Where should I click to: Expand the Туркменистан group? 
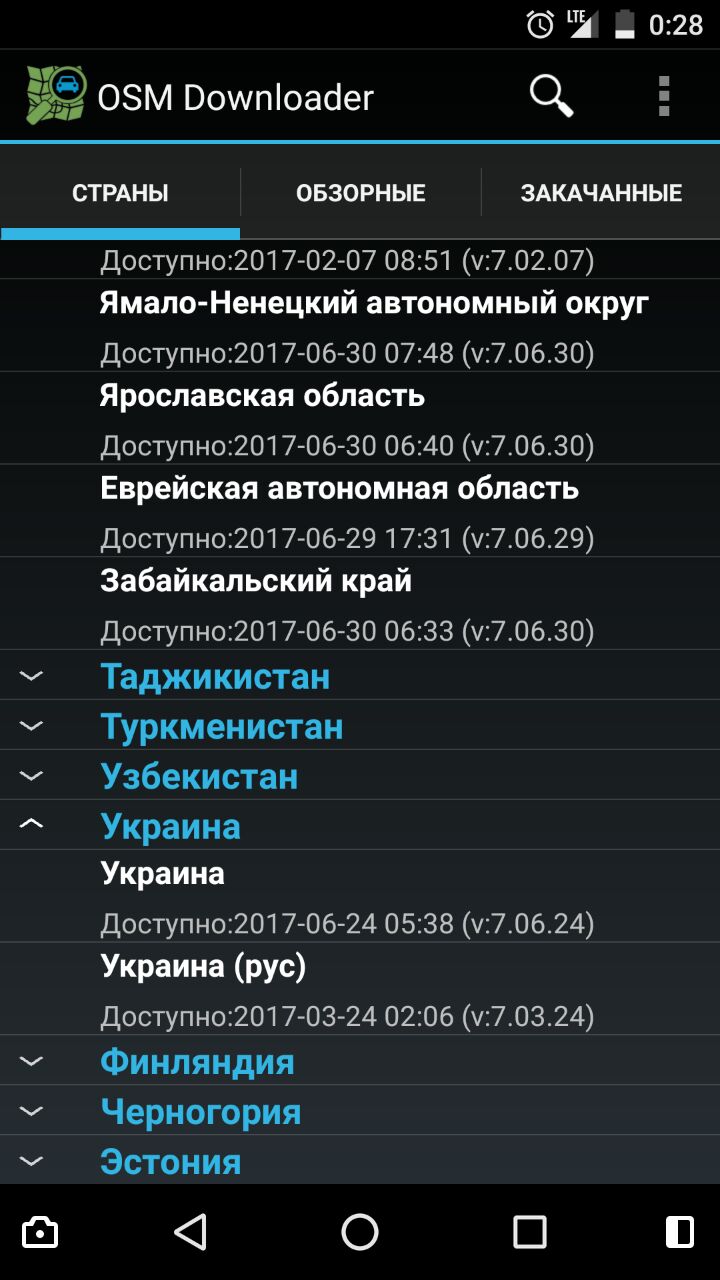click(360, 726)
